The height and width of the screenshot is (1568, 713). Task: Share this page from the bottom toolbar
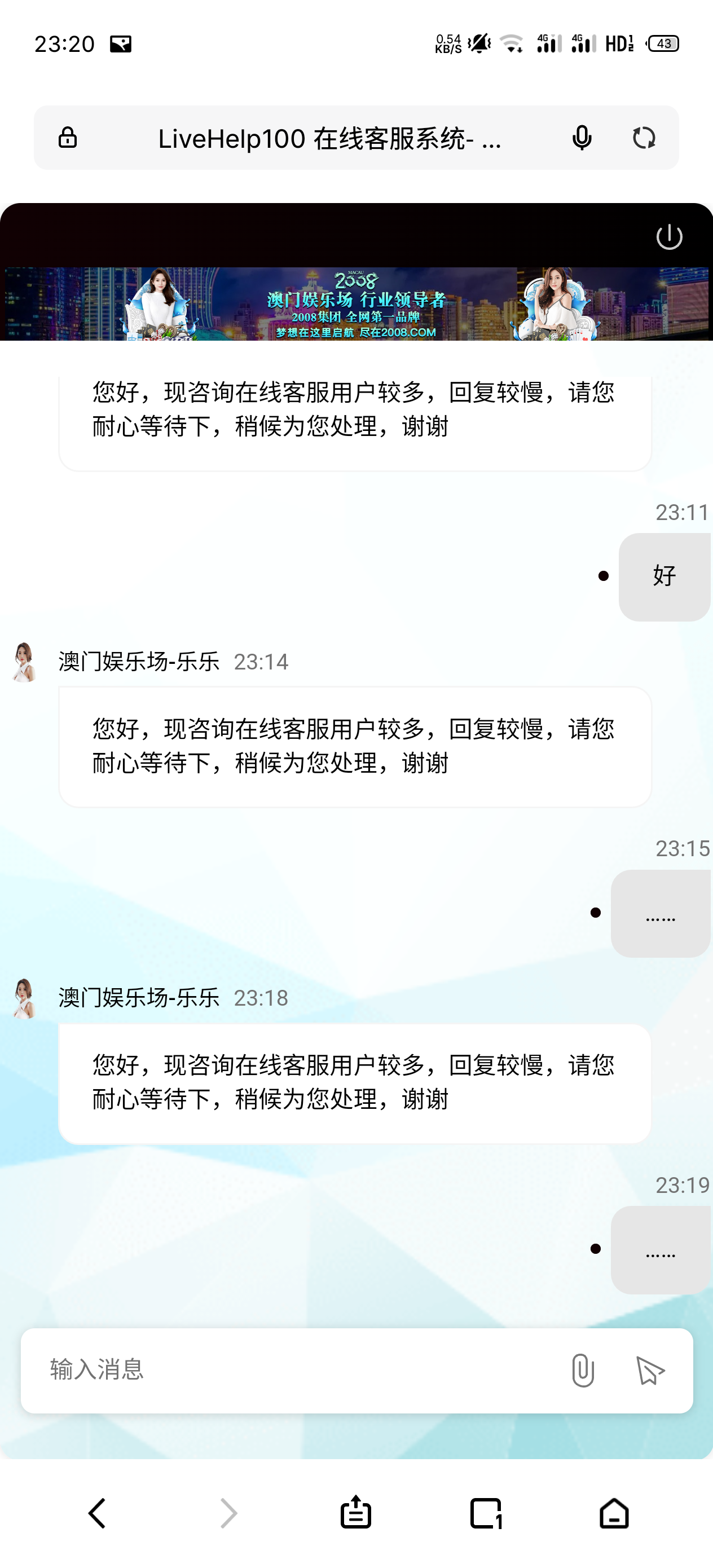355,1513
